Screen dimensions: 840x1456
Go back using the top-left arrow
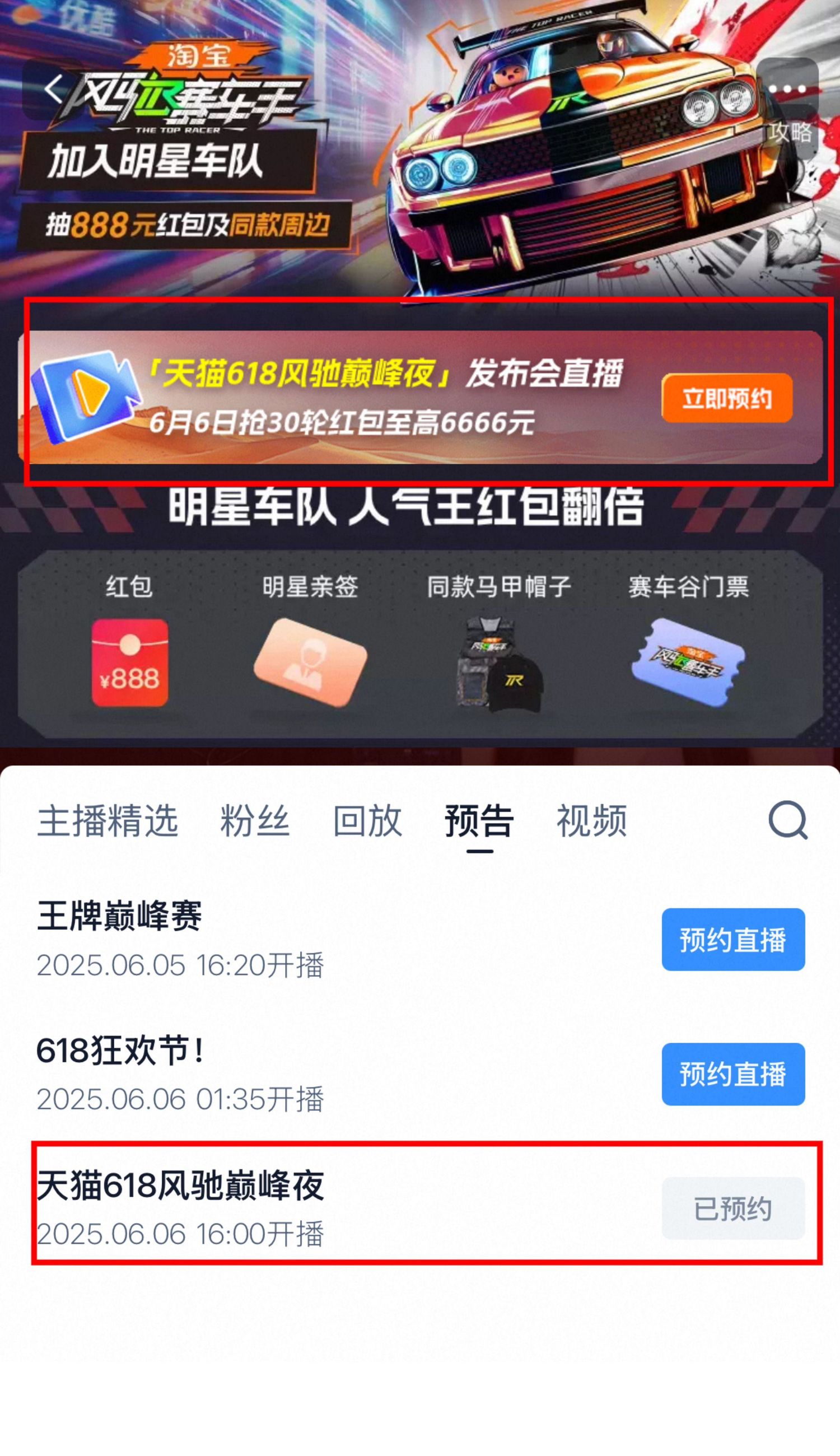click(53, 90)
